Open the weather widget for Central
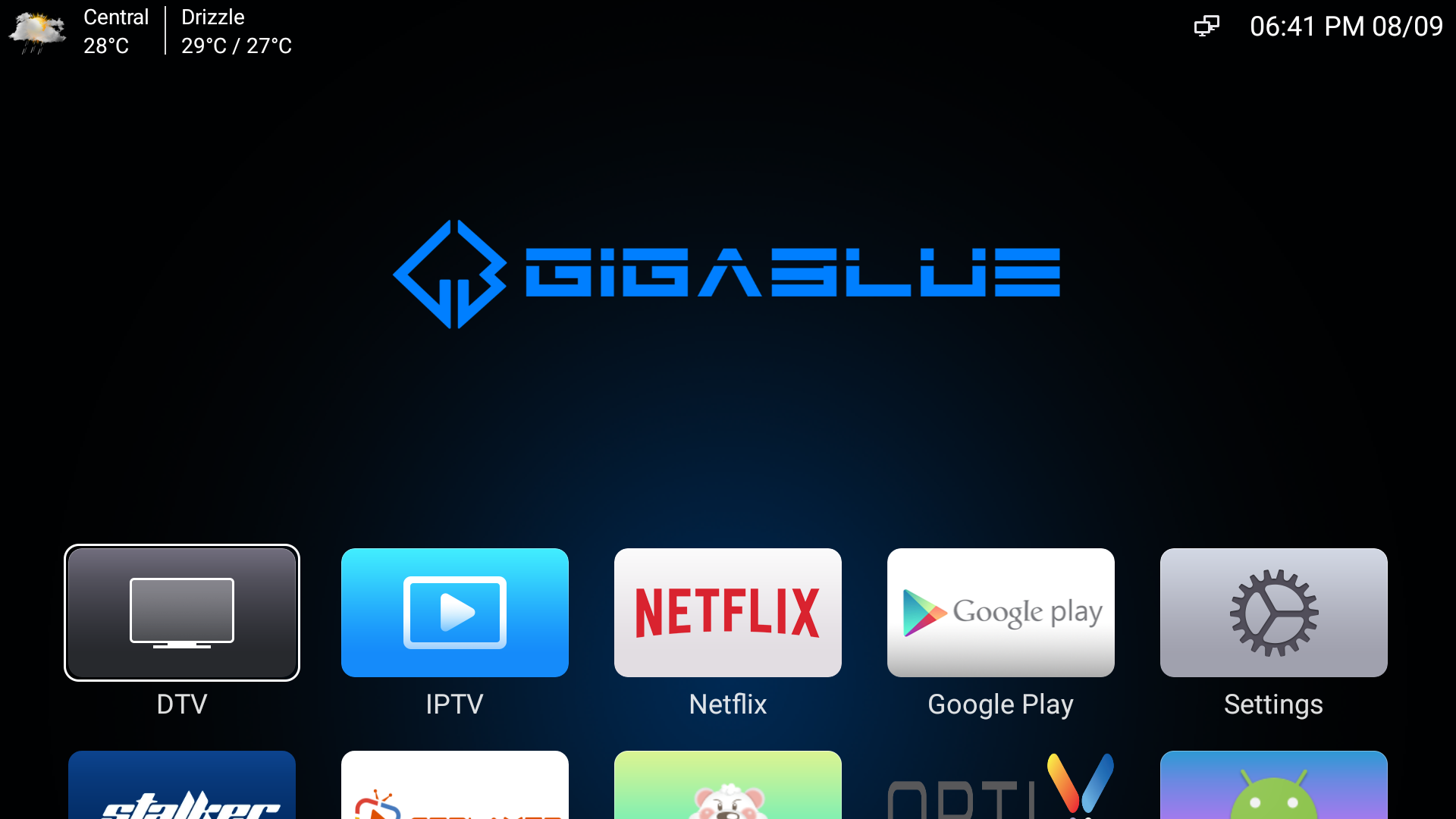The height and width of the screenshot is (819, 1456). [106, 32]
